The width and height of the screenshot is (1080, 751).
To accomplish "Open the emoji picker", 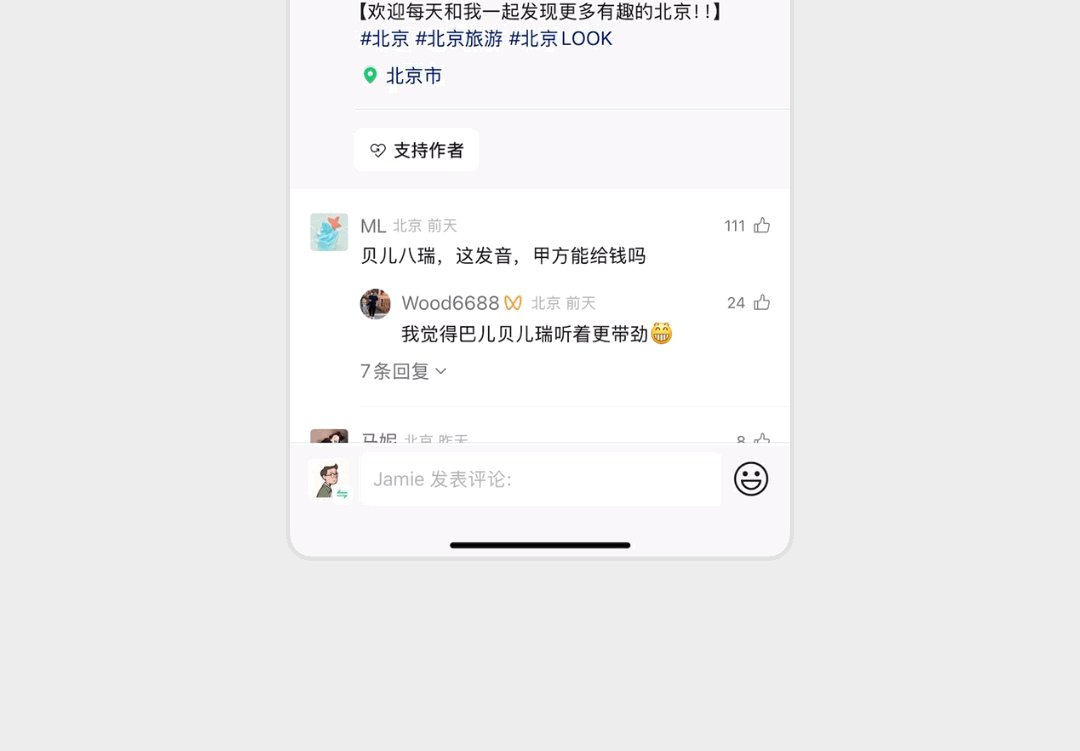I will 751,479.
